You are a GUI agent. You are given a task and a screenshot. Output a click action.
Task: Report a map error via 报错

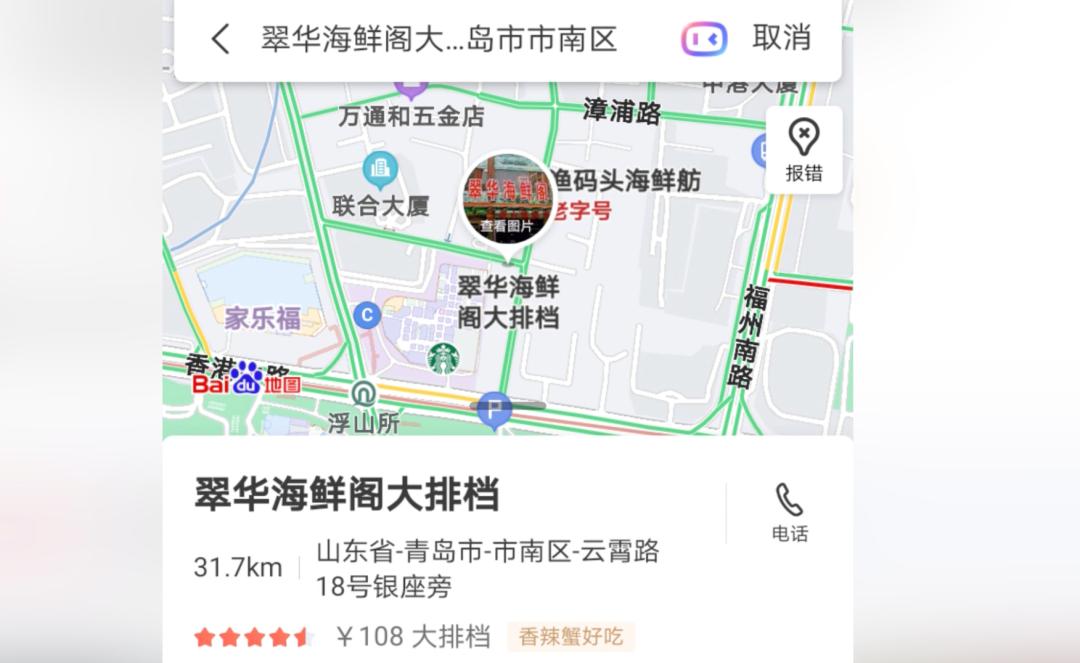coord(803,150)
